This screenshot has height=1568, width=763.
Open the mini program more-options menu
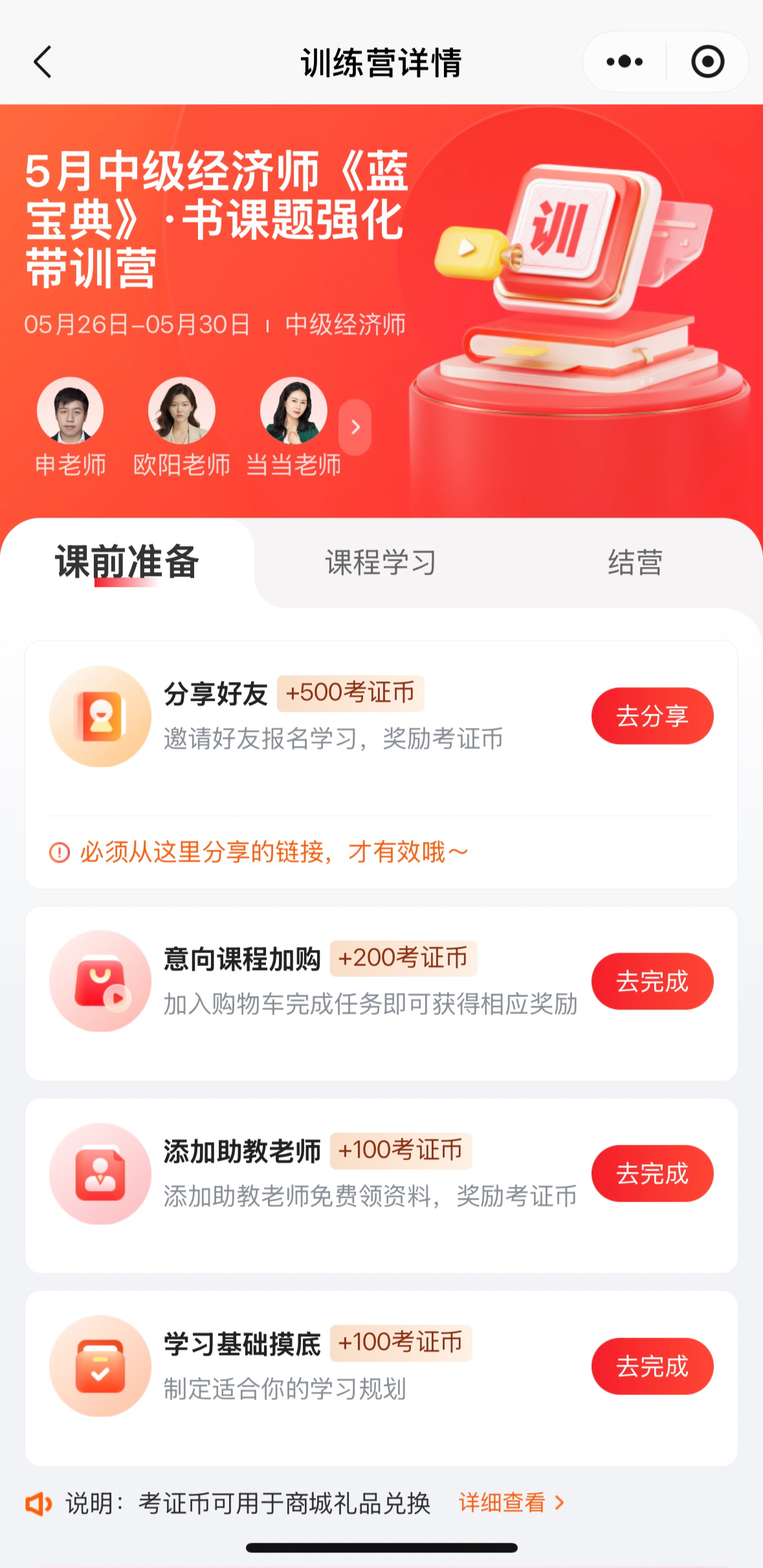pyautogui.click(x=624, y=62)
